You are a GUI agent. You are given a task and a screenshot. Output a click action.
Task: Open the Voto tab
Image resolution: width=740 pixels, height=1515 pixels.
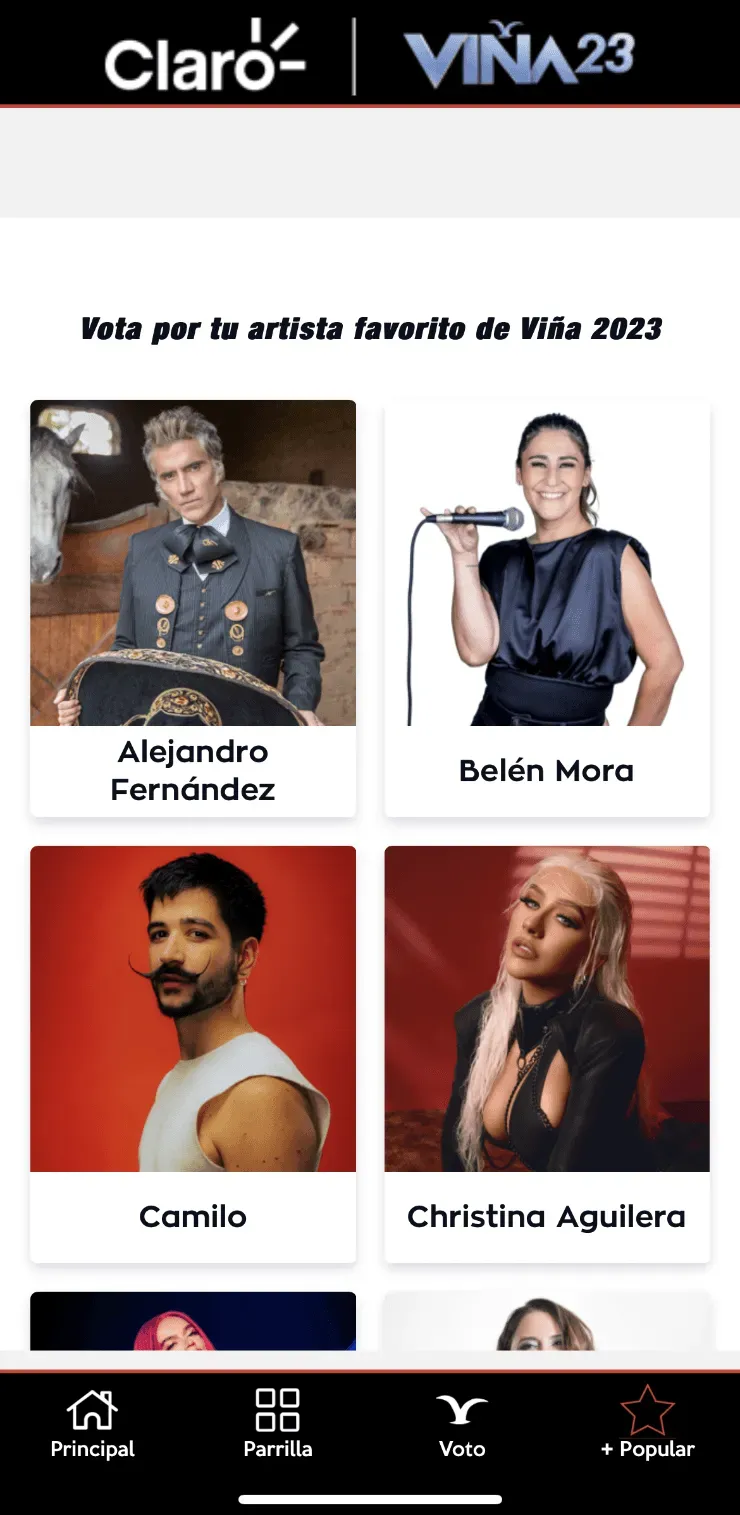[x=462, y=1424]
